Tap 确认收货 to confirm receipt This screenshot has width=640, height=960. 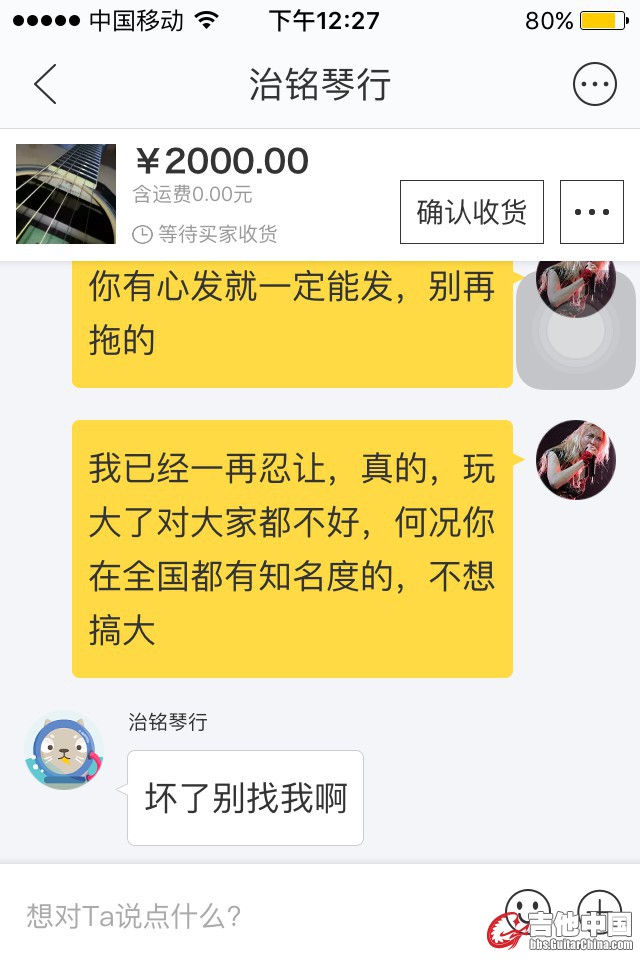tap(471, 212)
